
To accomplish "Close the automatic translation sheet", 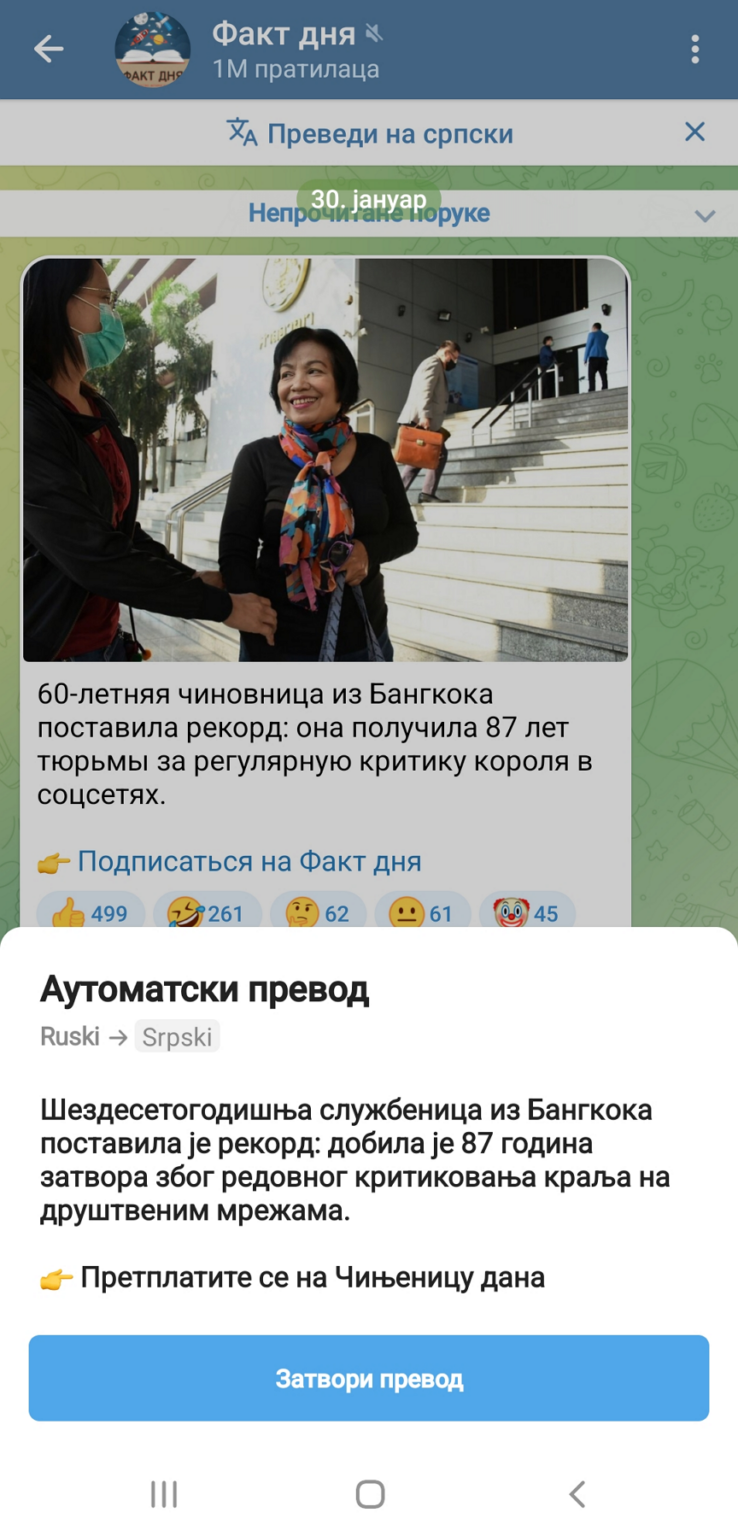I will (368, 1378).
